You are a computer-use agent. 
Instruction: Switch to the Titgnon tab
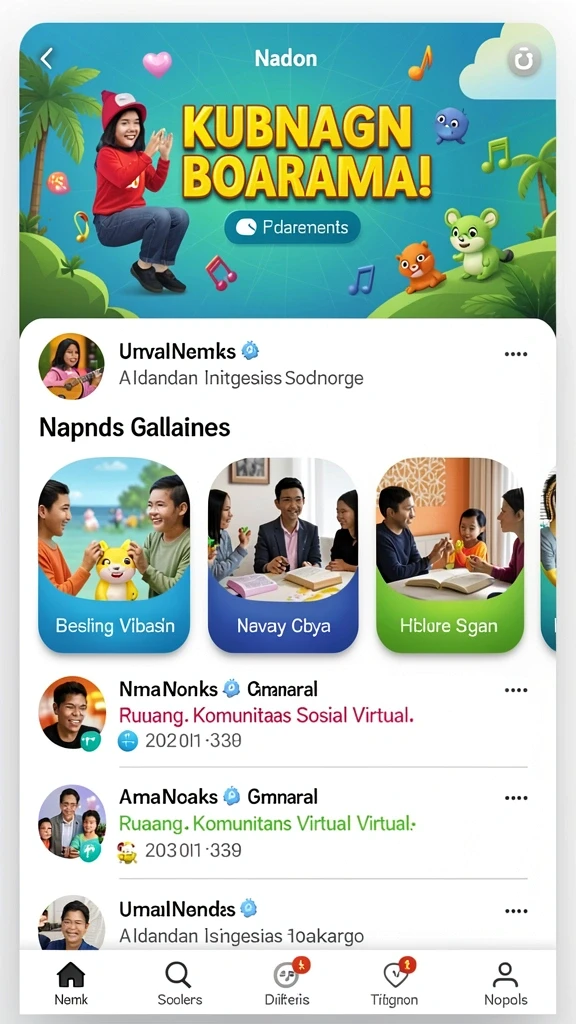click(396, 984)
